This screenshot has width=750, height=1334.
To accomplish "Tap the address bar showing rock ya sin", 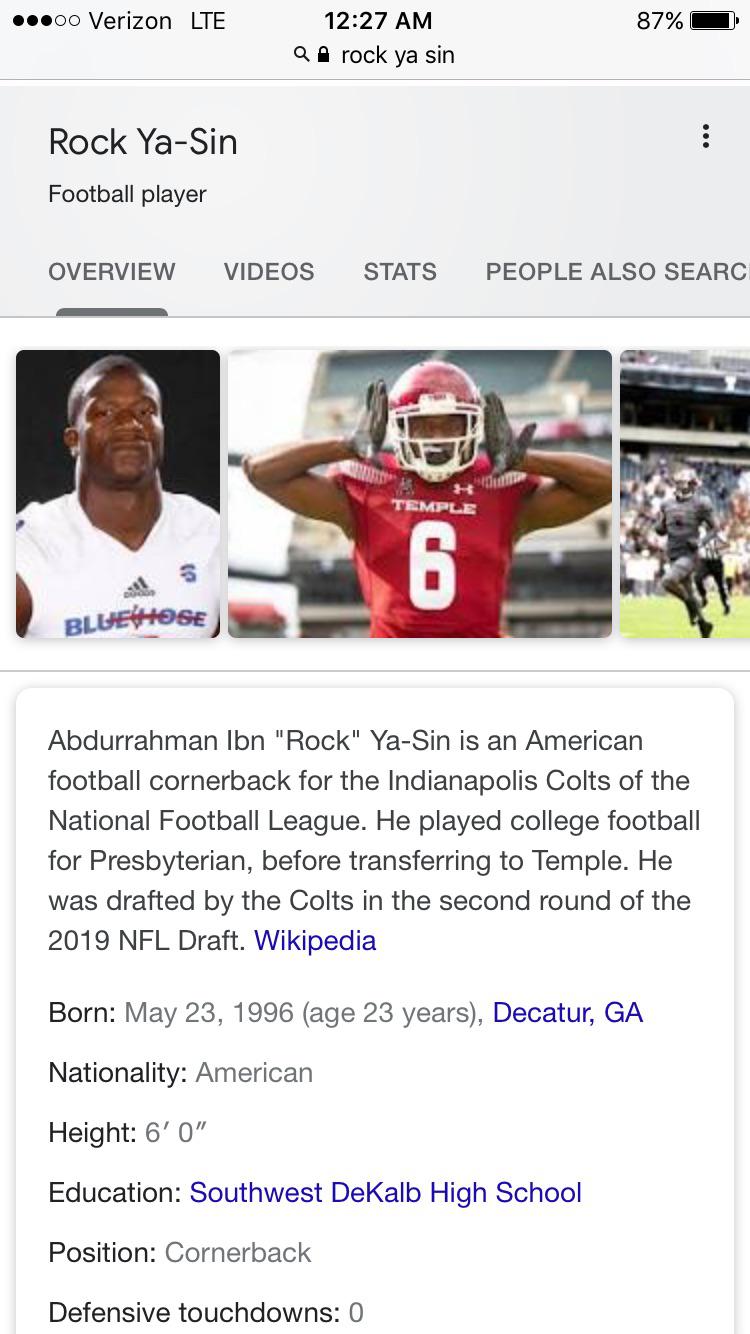I will pos(375,55).
